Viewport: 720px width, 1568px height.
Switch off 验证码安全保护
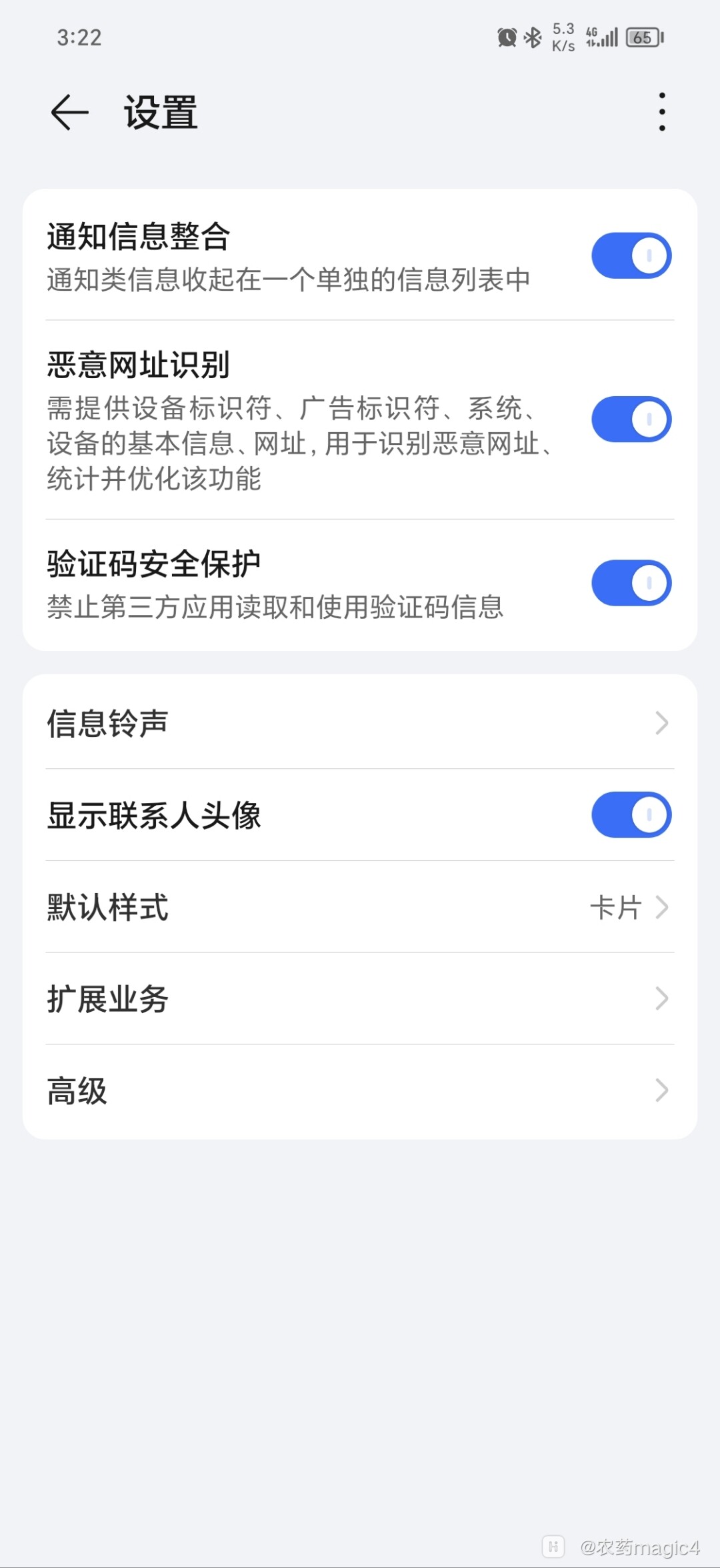[x=631, y=583]
